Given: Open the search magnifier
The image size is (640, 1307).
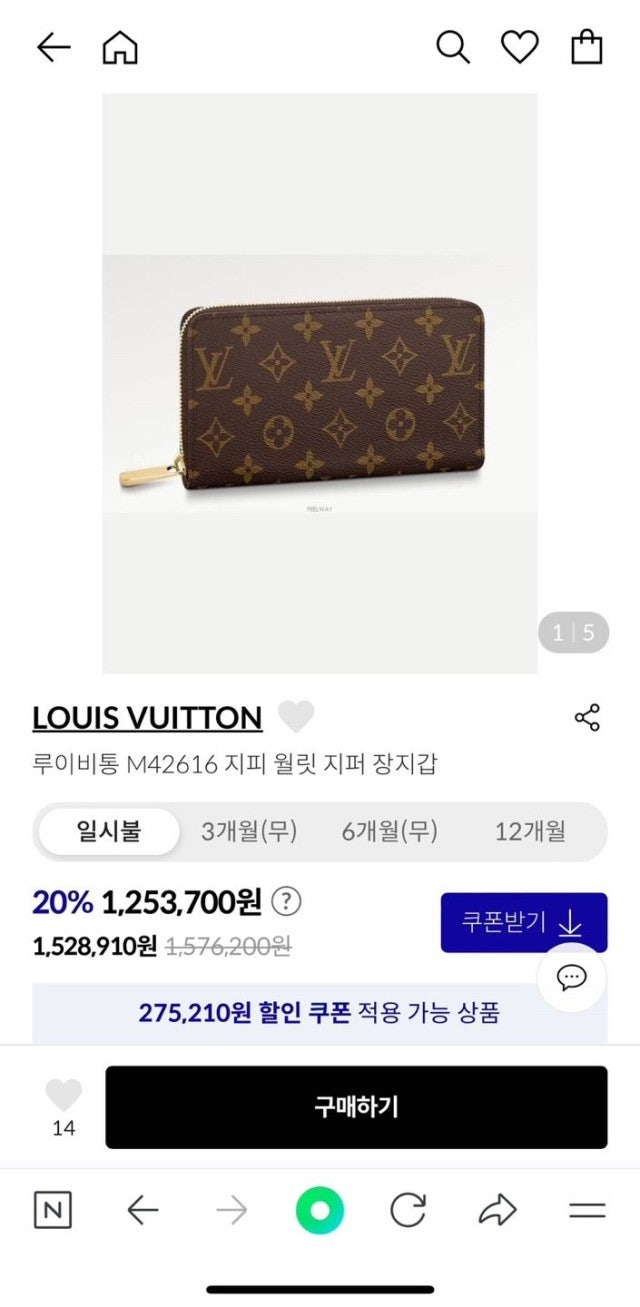Looking at the screenshot, I should (452, 47).
